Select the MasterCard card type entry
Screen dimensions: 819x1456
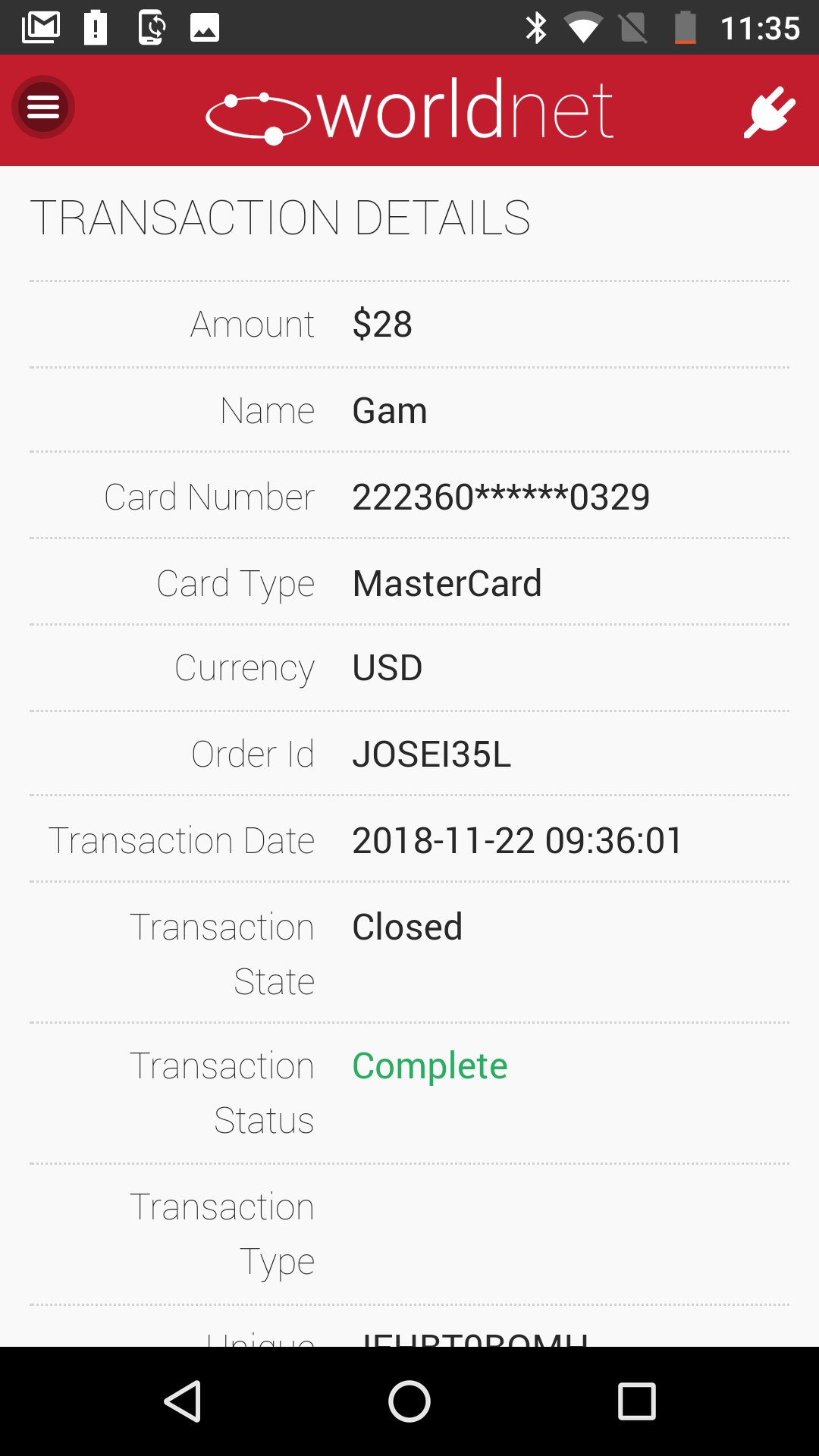pos(447,582)
